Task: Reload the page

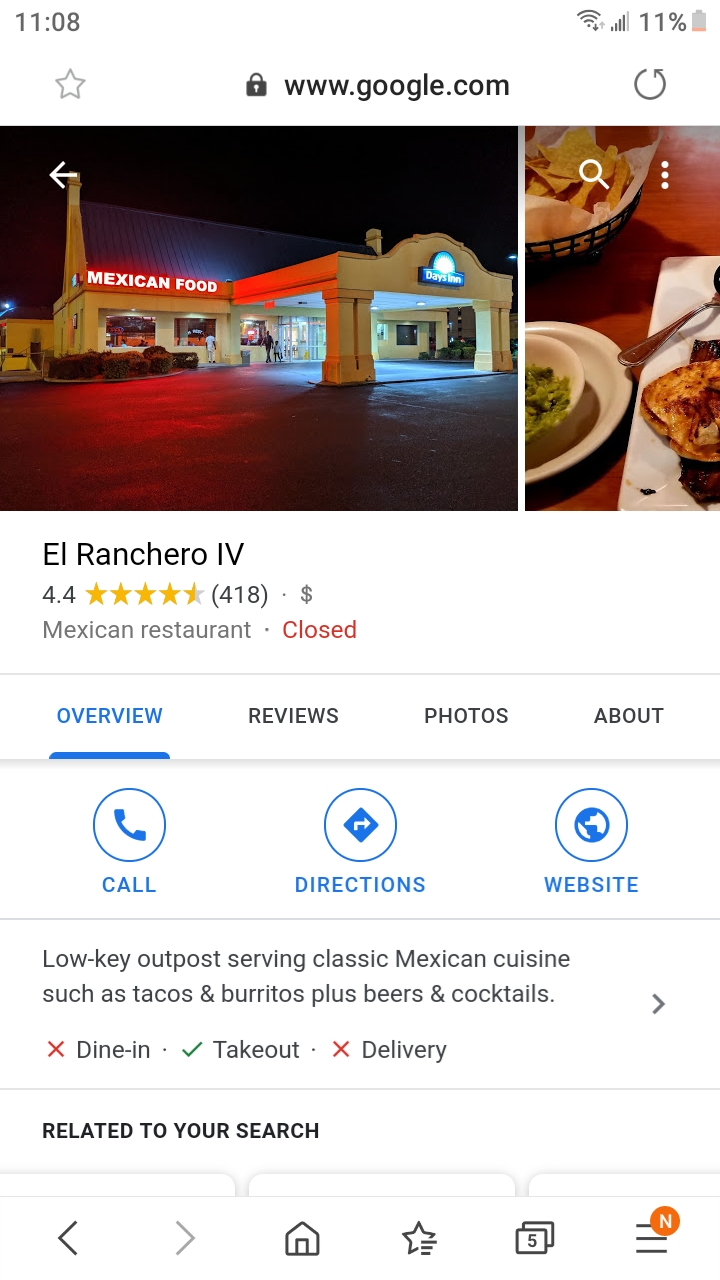Action: 650,85
